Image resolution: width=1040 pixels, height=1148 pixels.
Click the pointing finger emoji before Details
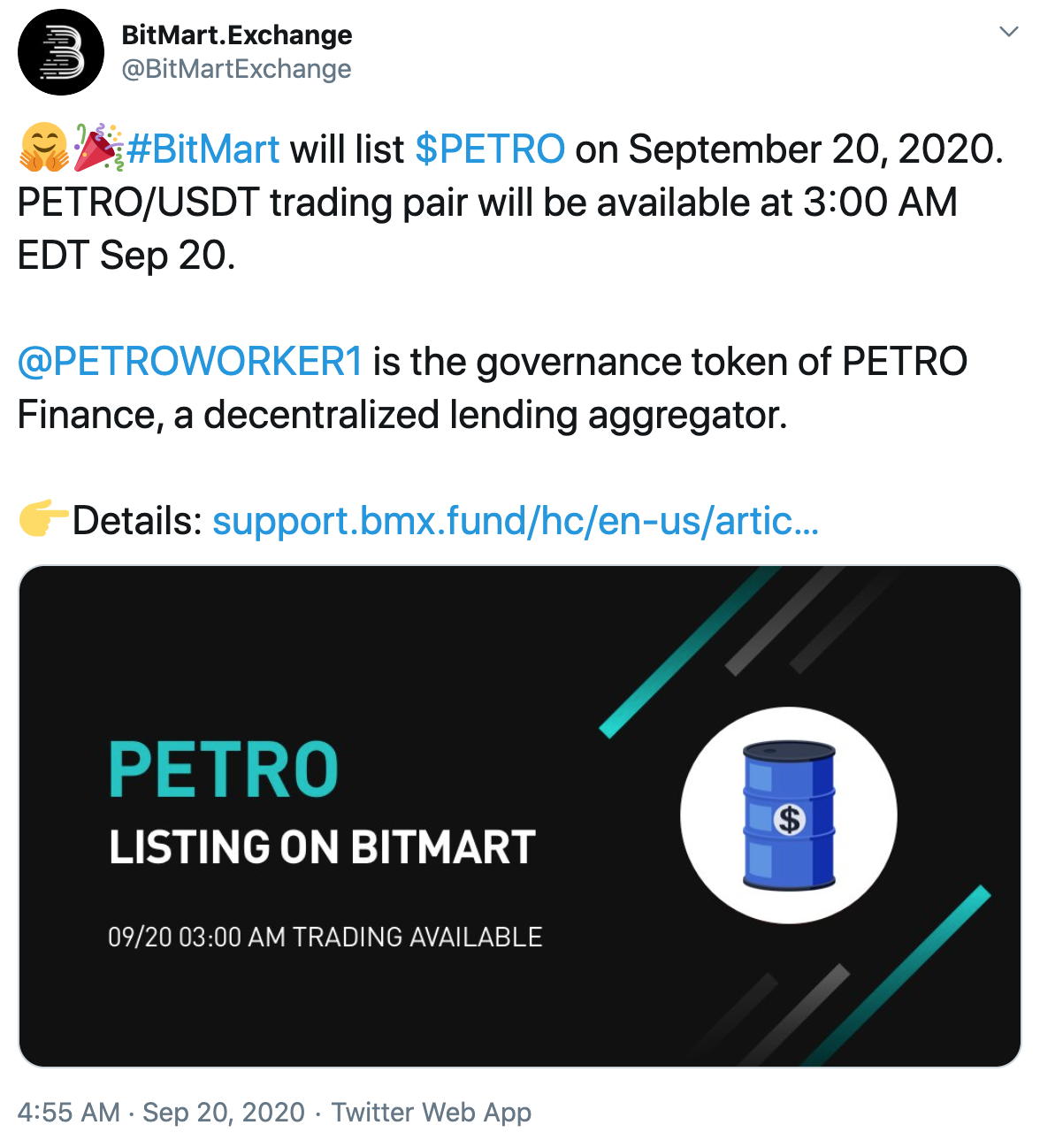[42, 522]
